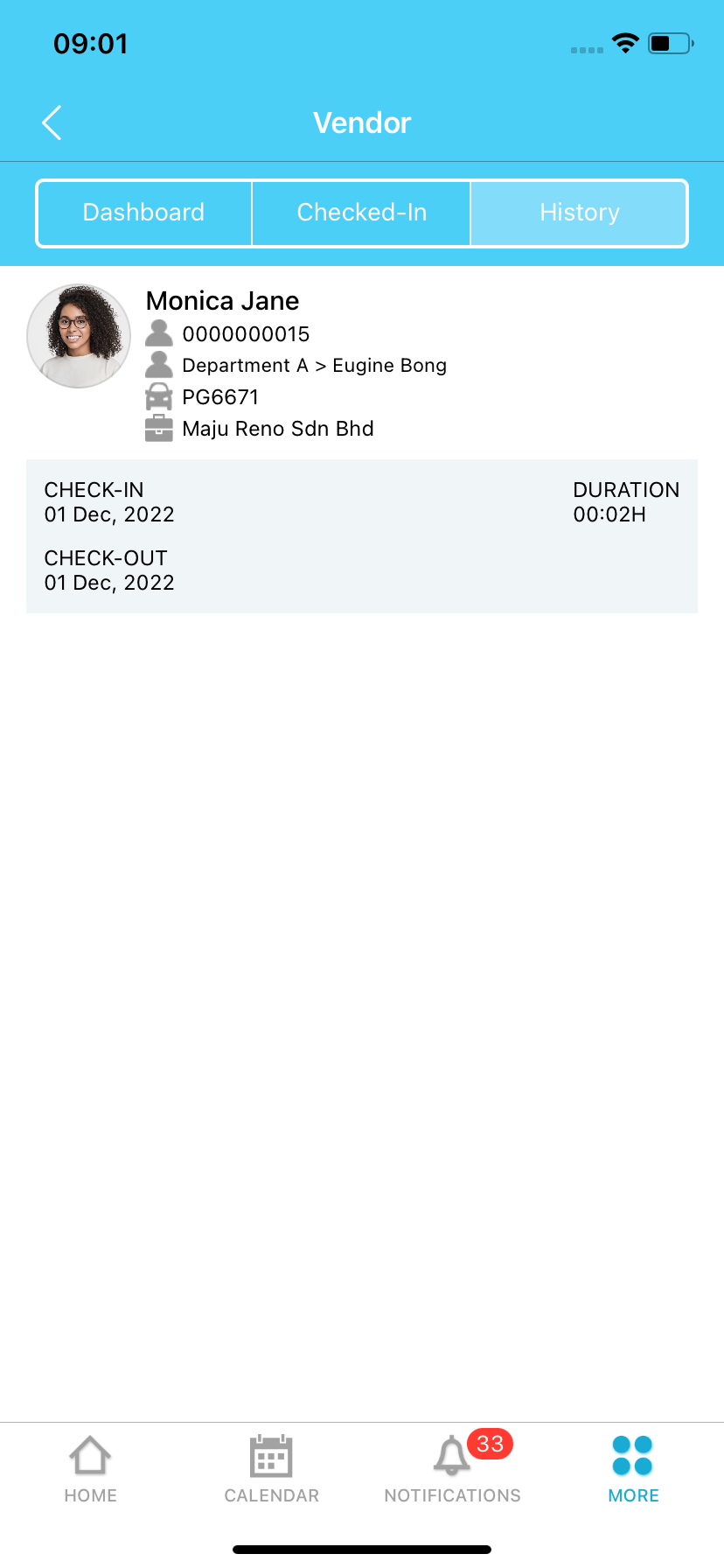Viewport: 724px width, 1568px height.
Task: Switch to the Dashboard tab
Action: click(x=144, y=213)
